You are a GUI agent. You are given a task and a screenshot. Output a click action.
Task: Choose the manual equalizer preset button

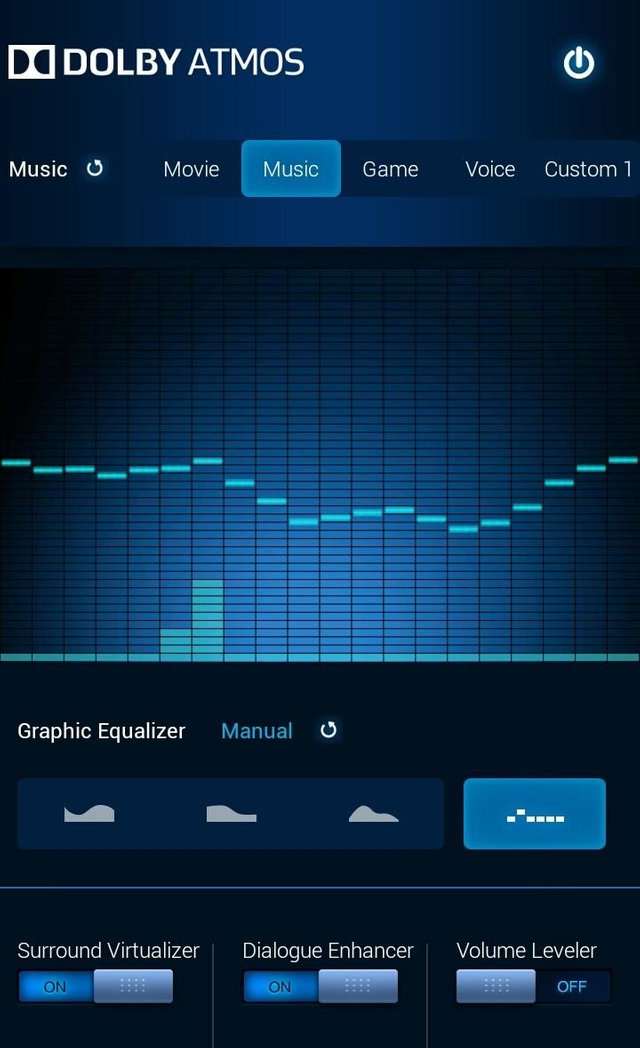pos(534,813)
